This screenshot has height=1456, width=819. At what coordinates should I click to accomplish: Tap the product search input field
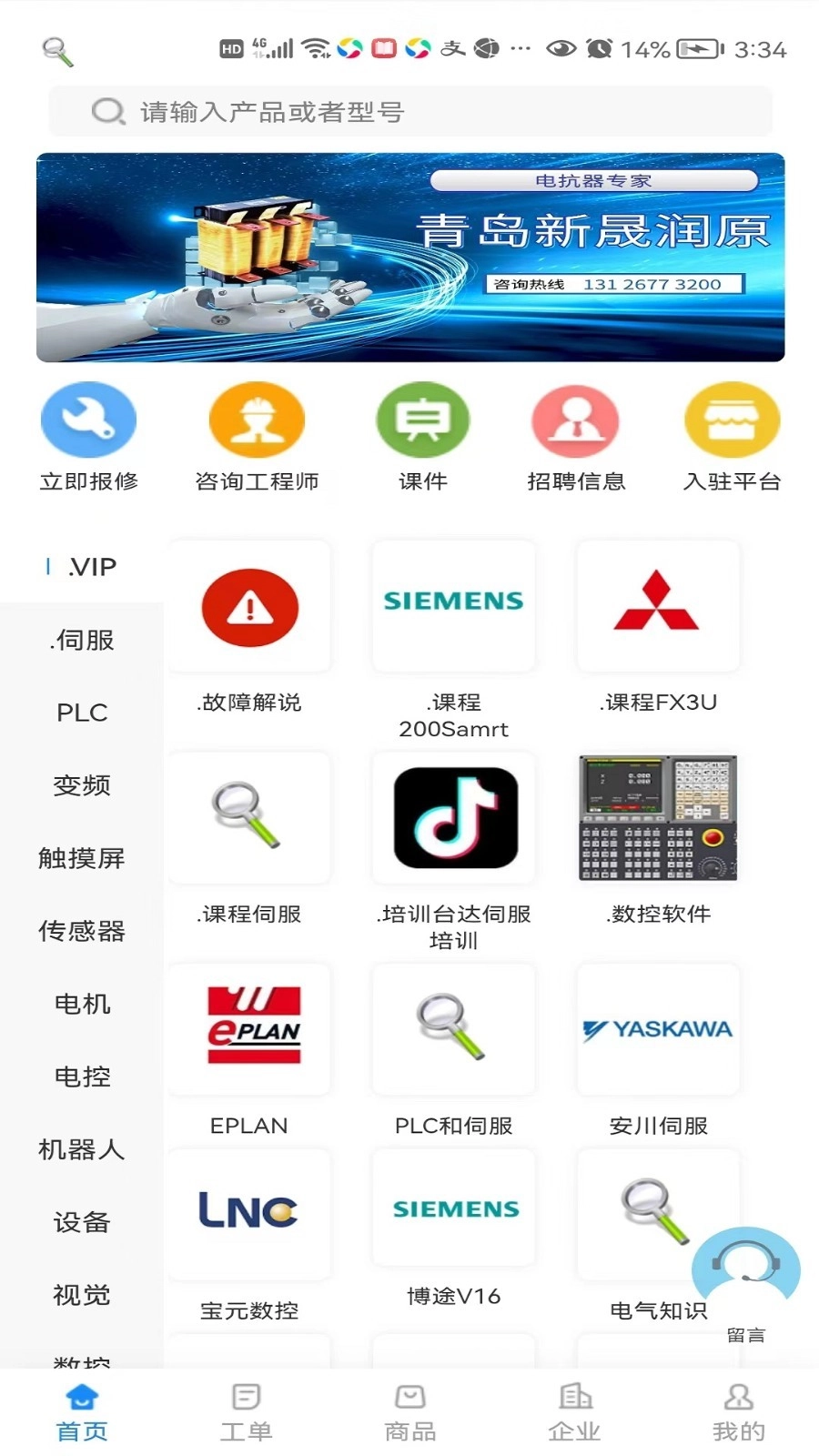click(x=409, y=111)
